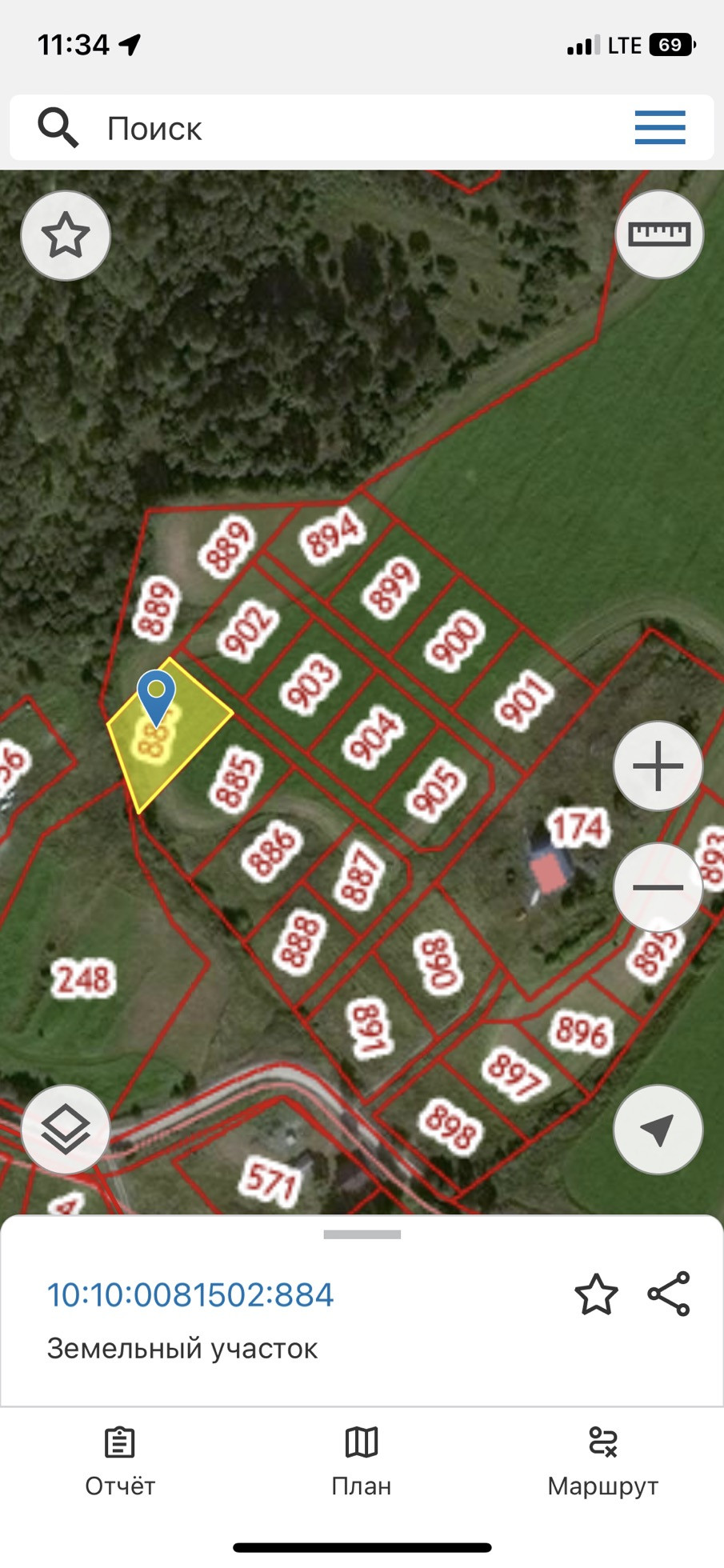Viewport: 724px width, 1568px height.
Task: Build a route via Маршрут
Action: point(602,1462)
